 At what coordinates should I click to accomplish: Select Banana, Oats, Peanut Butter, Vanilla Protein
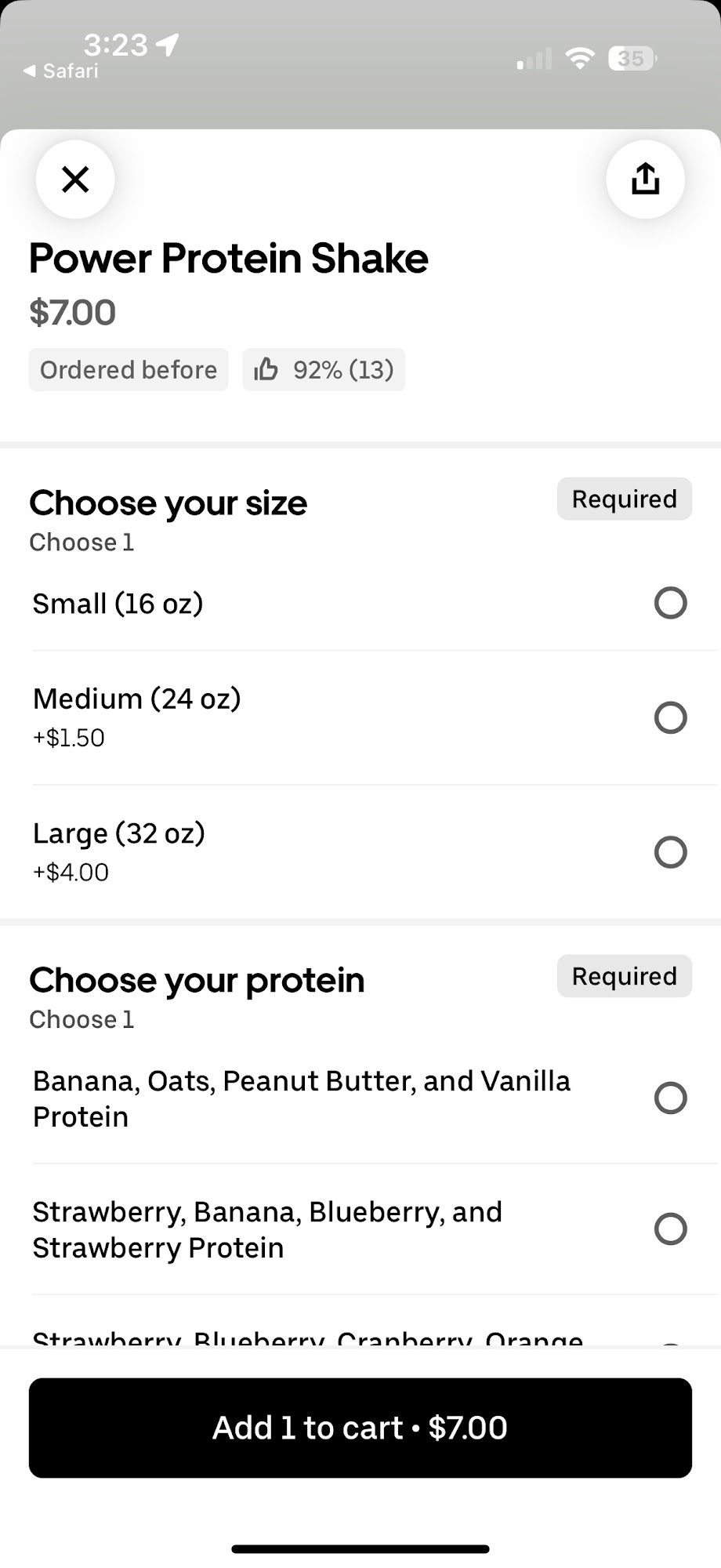point(670,1098)
